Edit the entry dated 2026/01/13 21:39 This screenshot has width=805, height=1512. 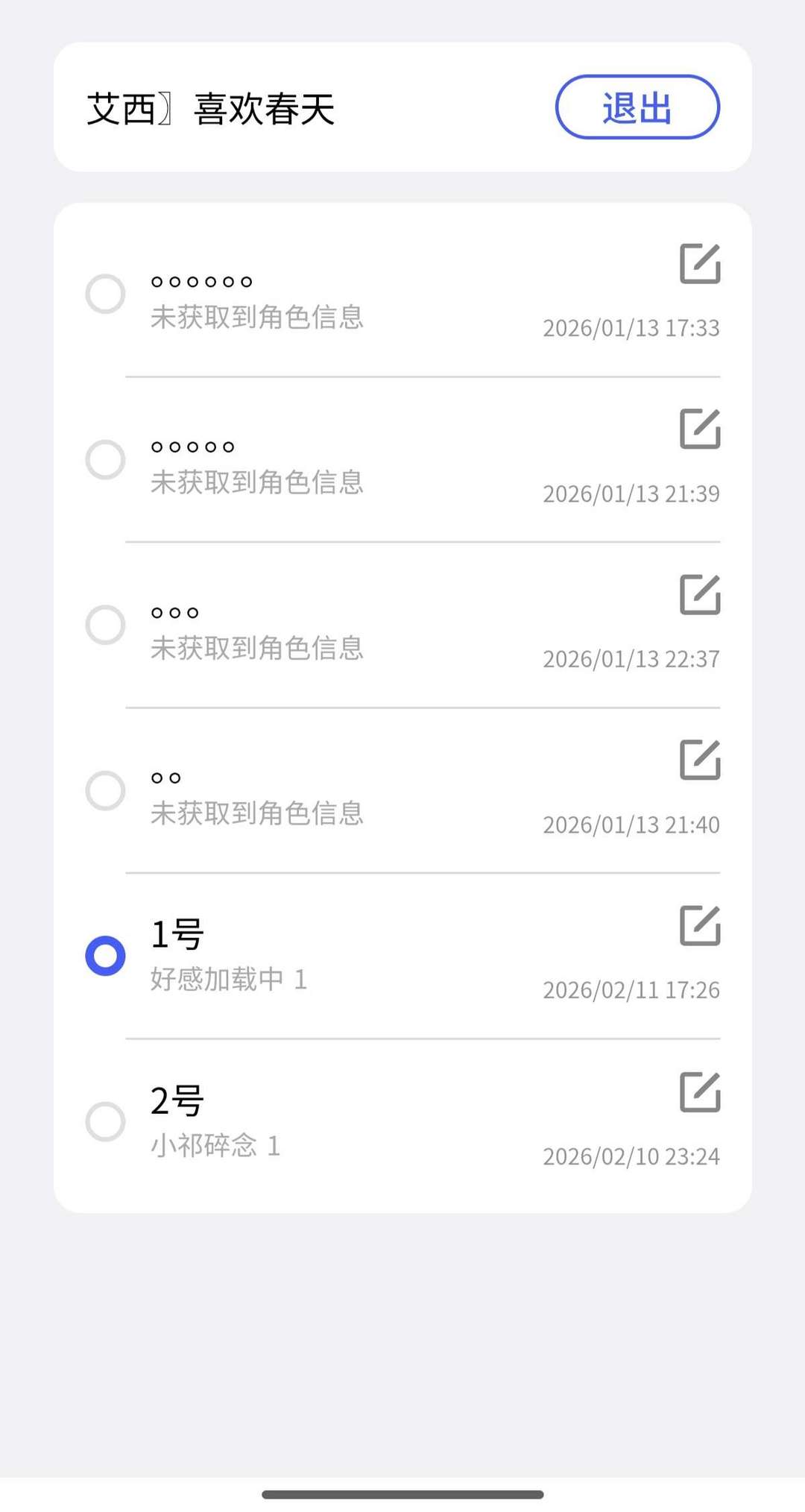pos(700,429)
